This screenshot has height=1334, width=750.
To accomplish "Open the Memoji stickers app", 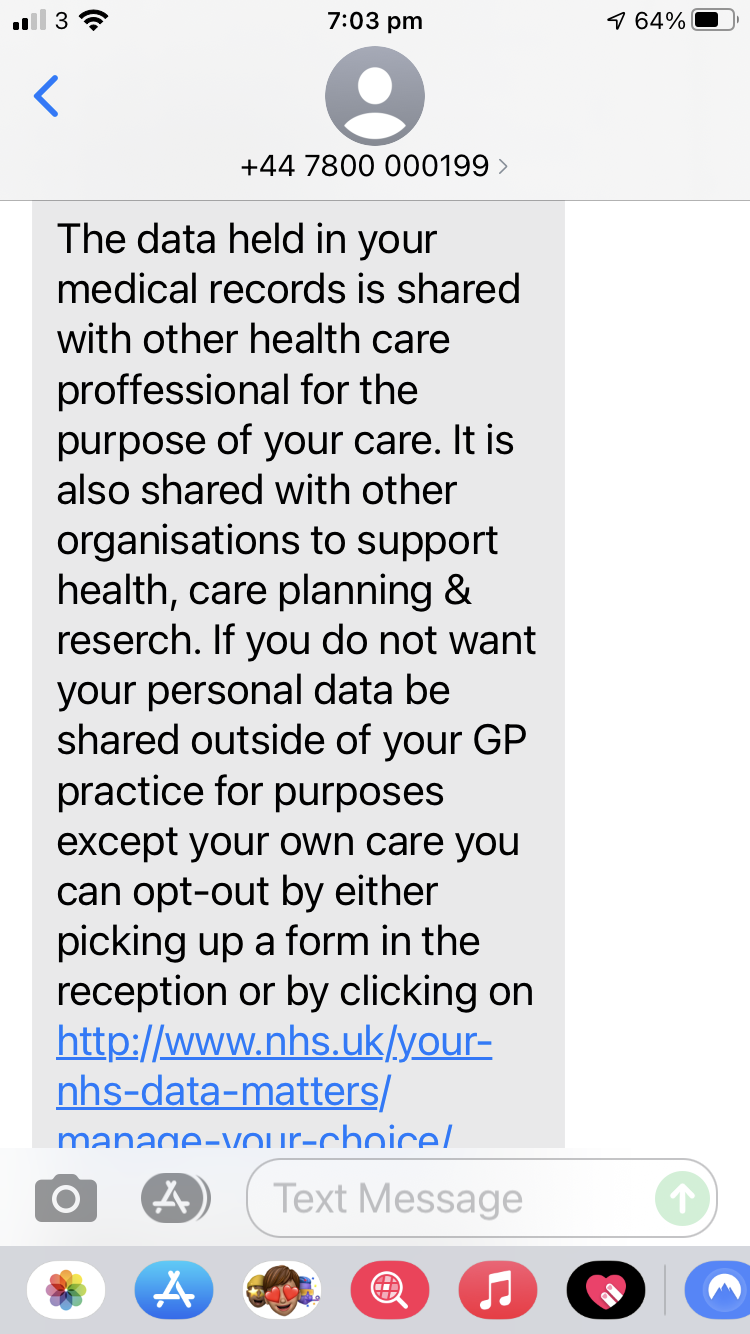I will (282, 1290).
